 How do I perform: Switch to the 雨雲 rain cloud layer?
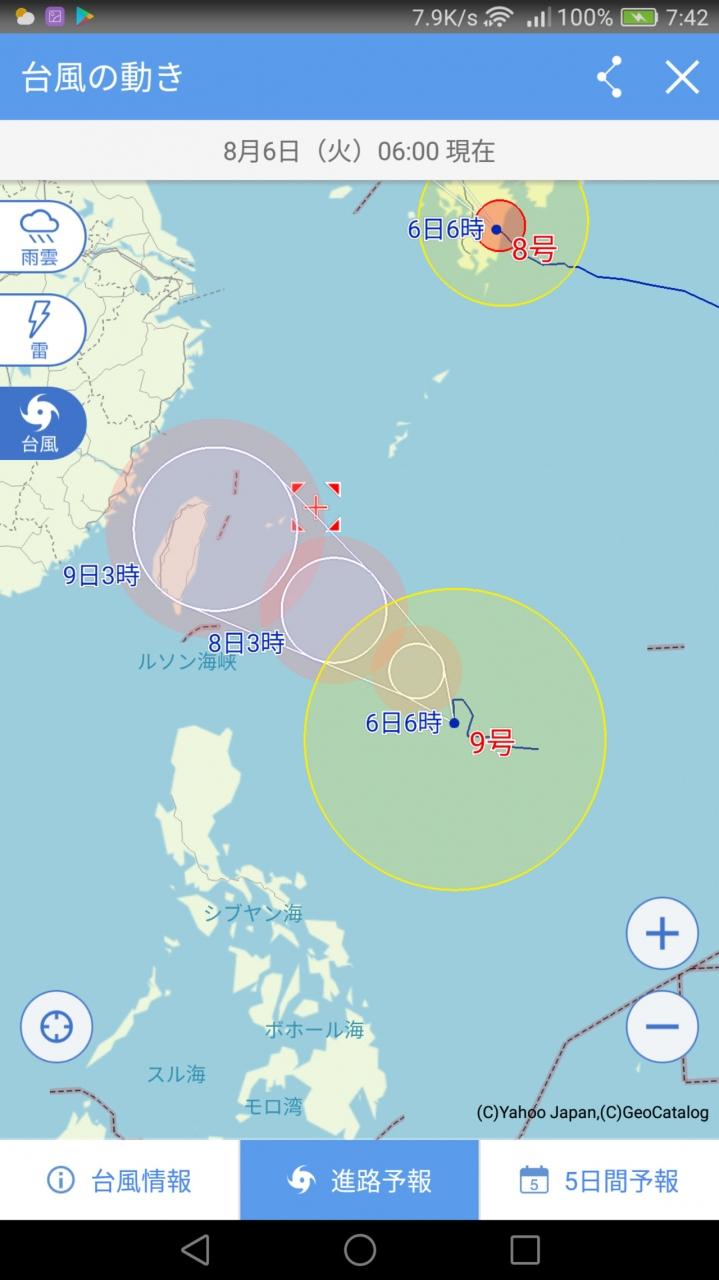[x=40, y=237]
